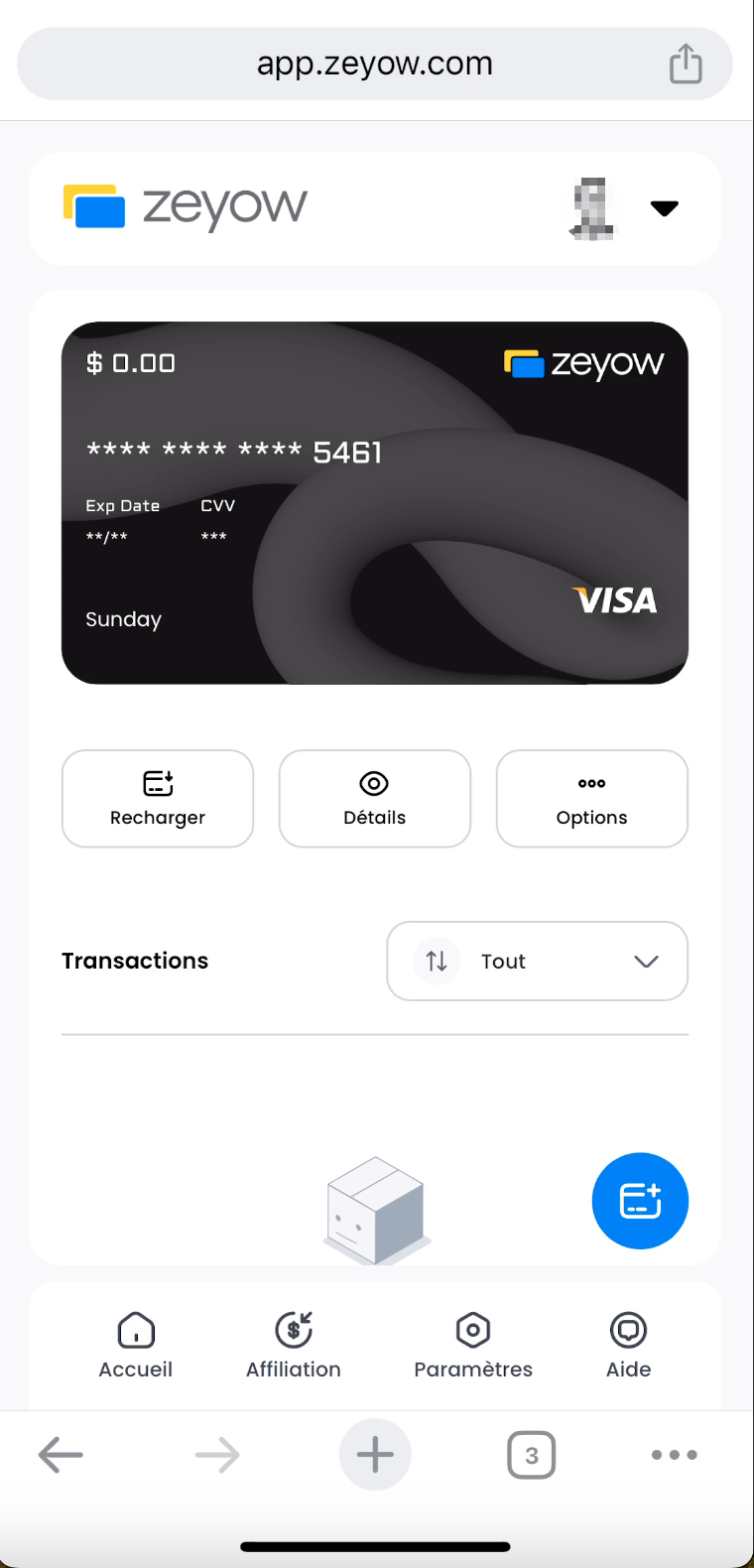The height and width of the screenshot is (1568, 754).
Task: Open a new browser tab
Action: [375, 1455]
